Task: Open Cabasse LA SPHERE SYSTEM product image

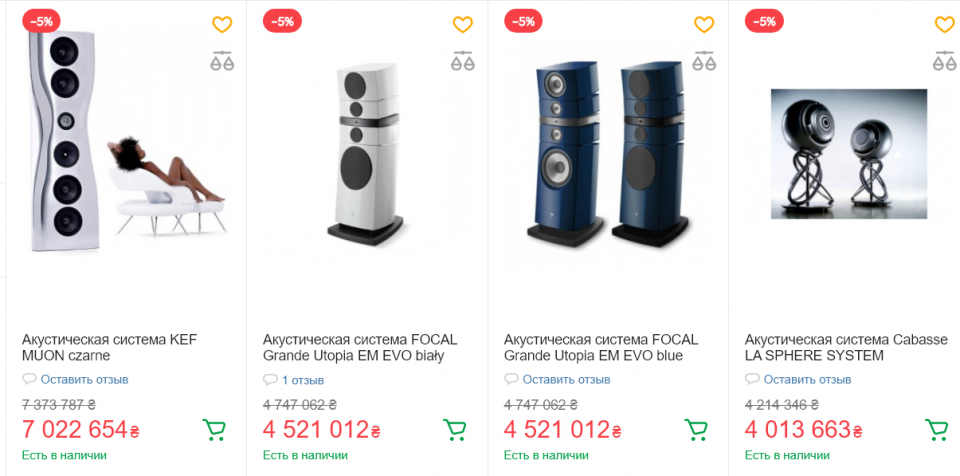Action: pos(848,153)
